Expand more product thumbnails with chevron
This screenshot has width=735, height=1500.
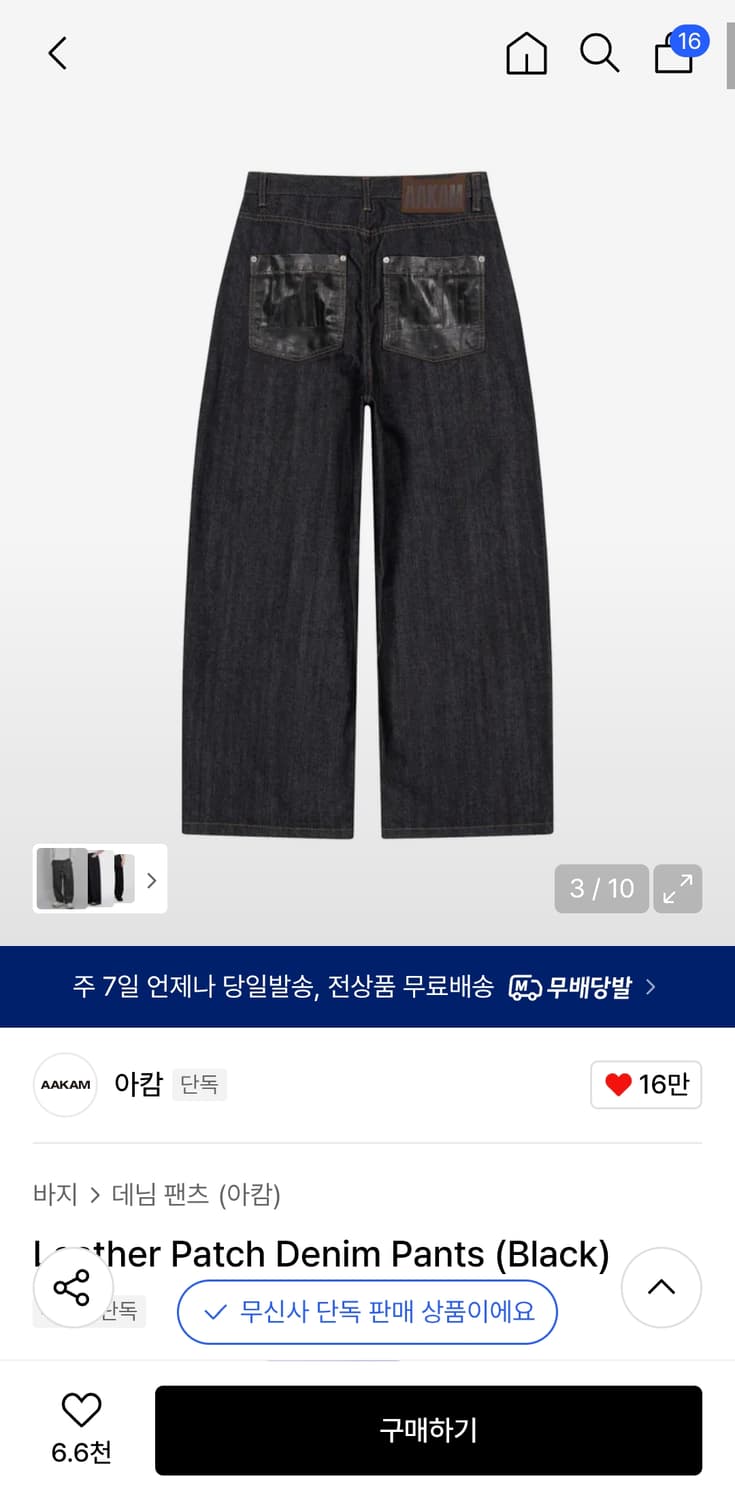[151, 879]
